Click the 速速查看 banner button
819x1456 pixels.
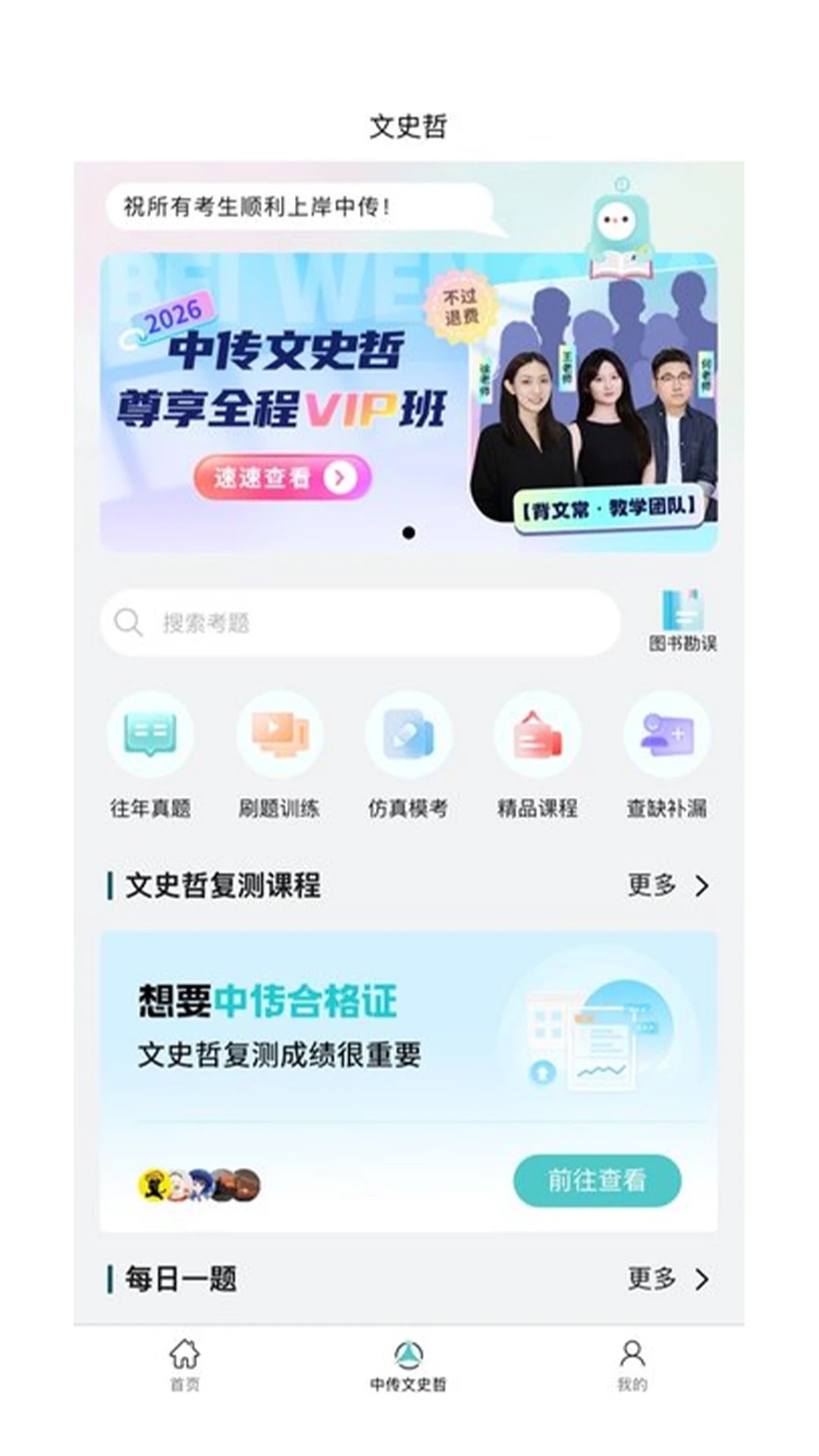(x=284, y=476)
